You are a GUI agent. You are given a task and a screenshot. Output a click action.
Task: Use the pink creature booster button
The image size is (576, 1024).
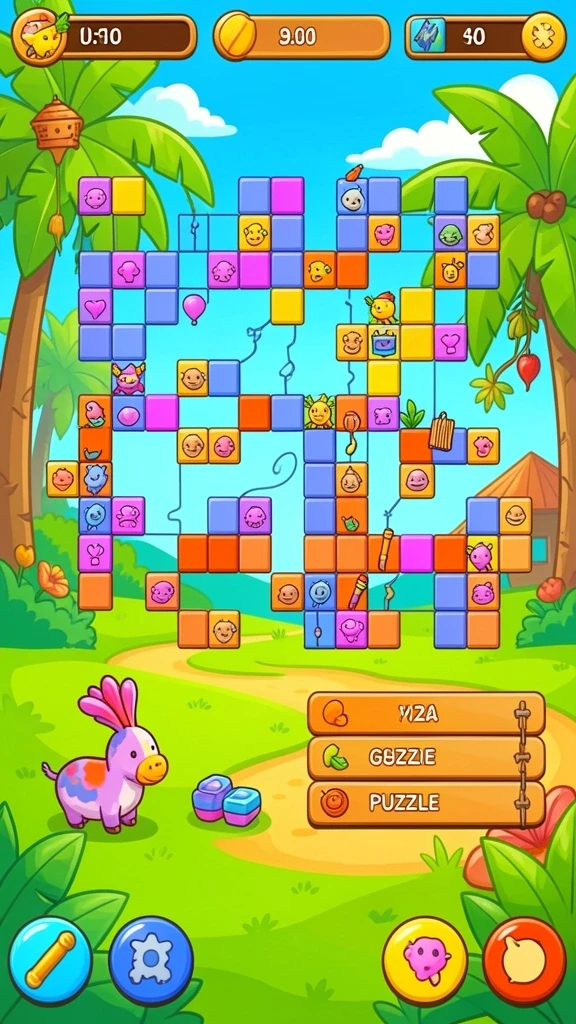point(425,959)
